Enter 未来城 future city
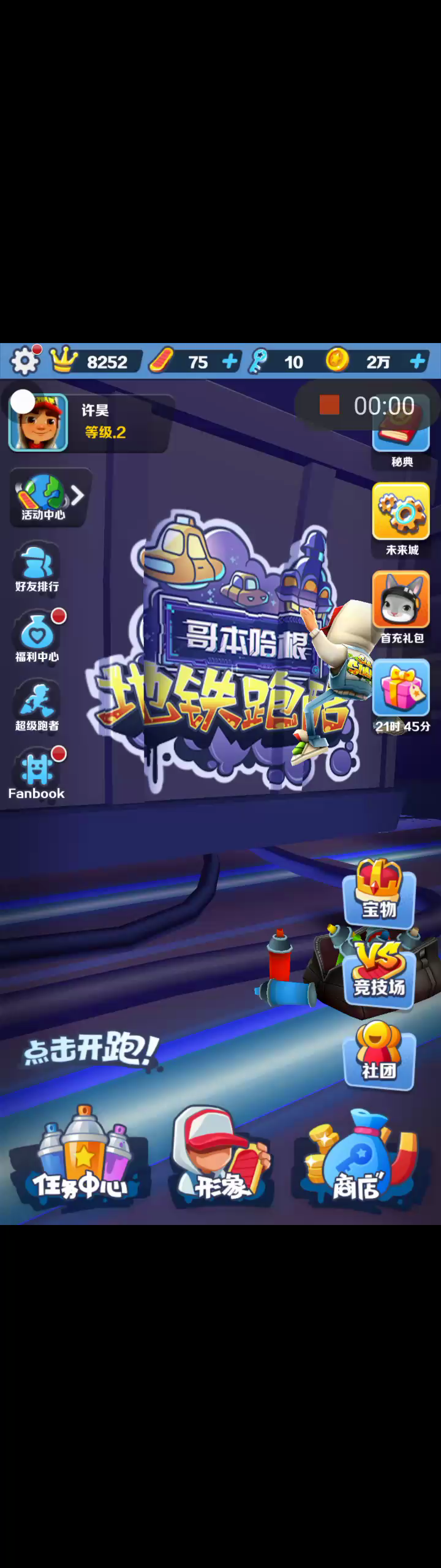The height and width of the screenshot is (1568, 441). [x=402, y=519]
